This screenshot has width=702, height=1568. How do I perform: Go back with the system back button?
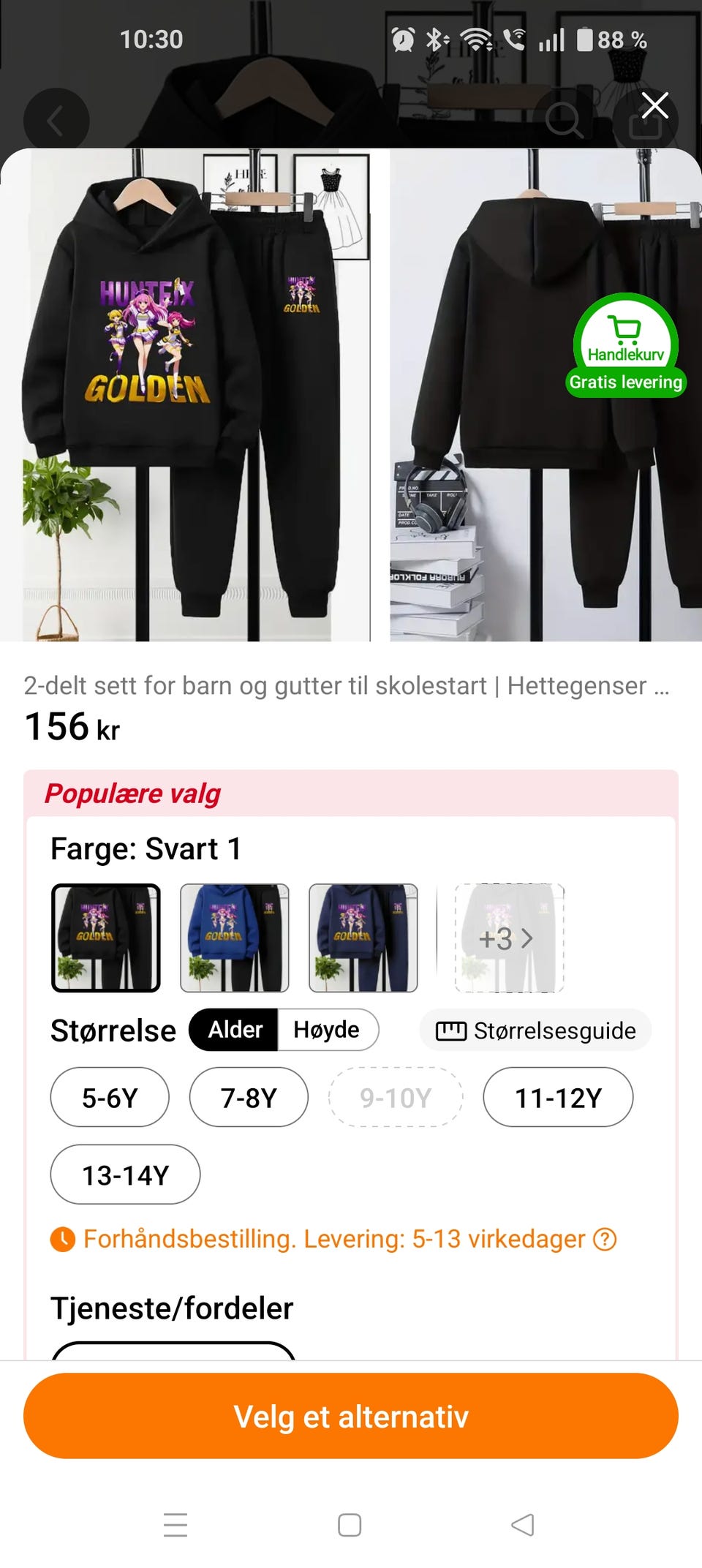click(x=523, y=1525)
